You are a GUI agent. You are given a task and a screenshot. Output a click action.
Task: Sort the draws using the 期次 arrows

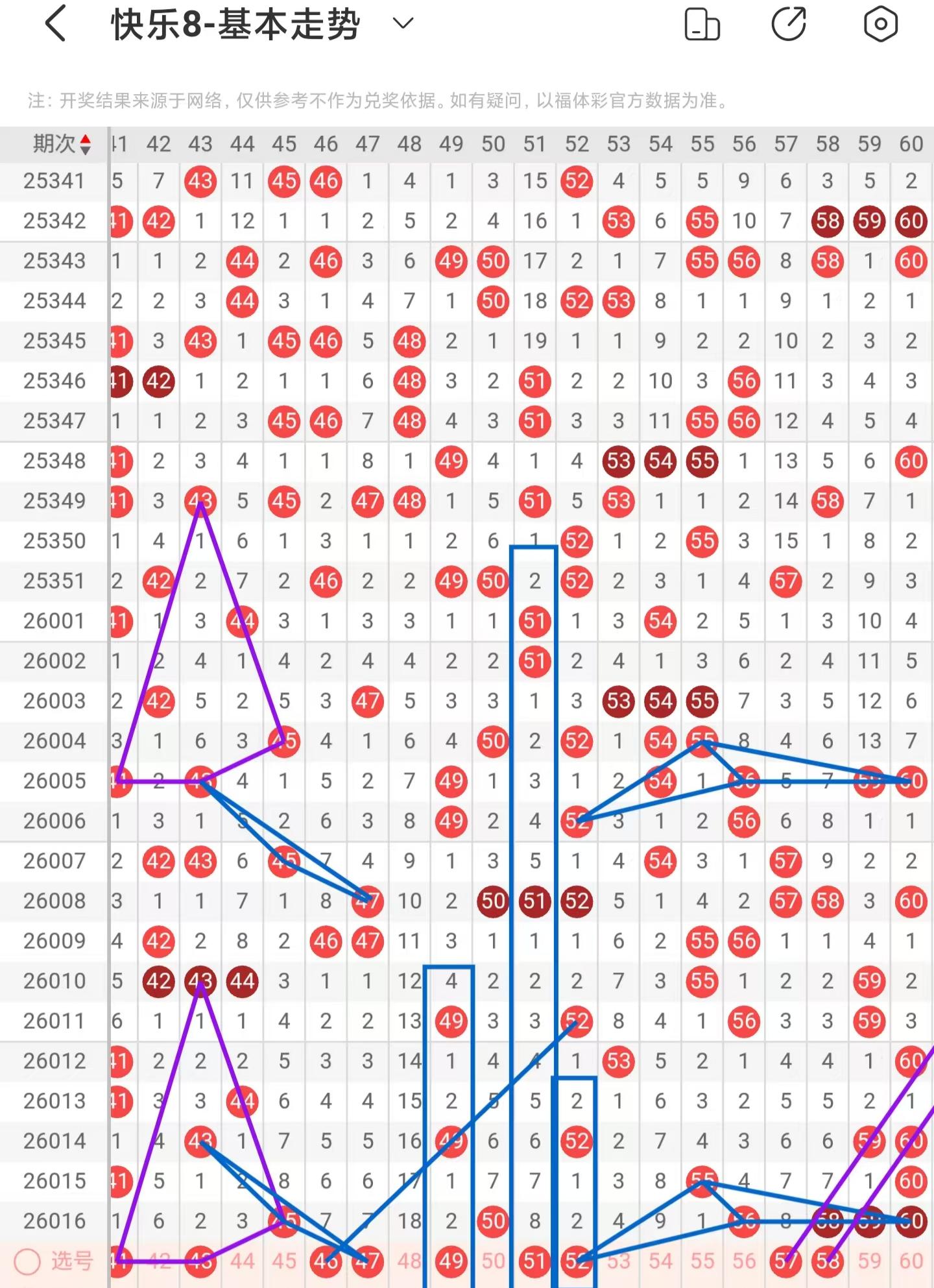pos(85,145)
